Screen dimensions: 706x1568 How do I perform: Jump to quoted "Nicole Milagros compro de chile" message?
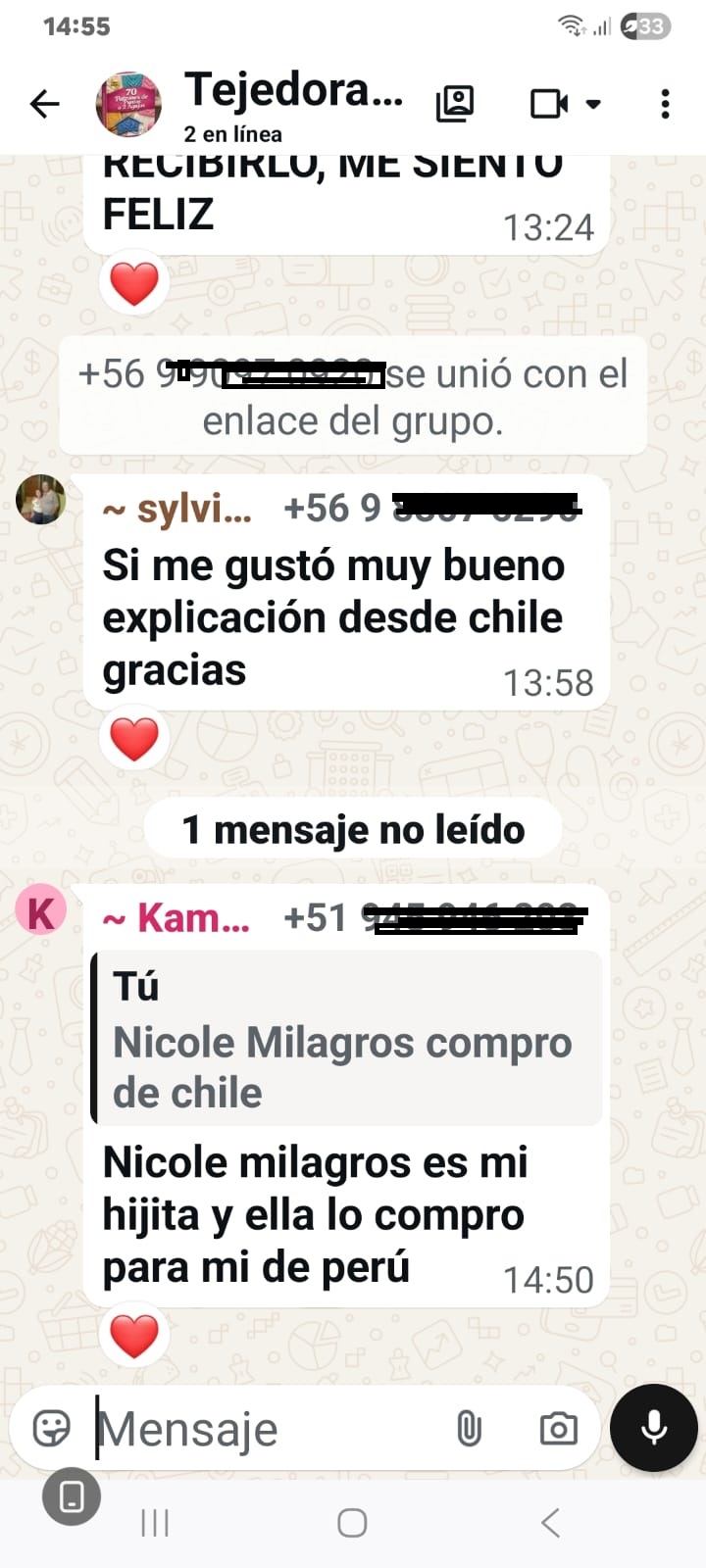pos(346,1038)
